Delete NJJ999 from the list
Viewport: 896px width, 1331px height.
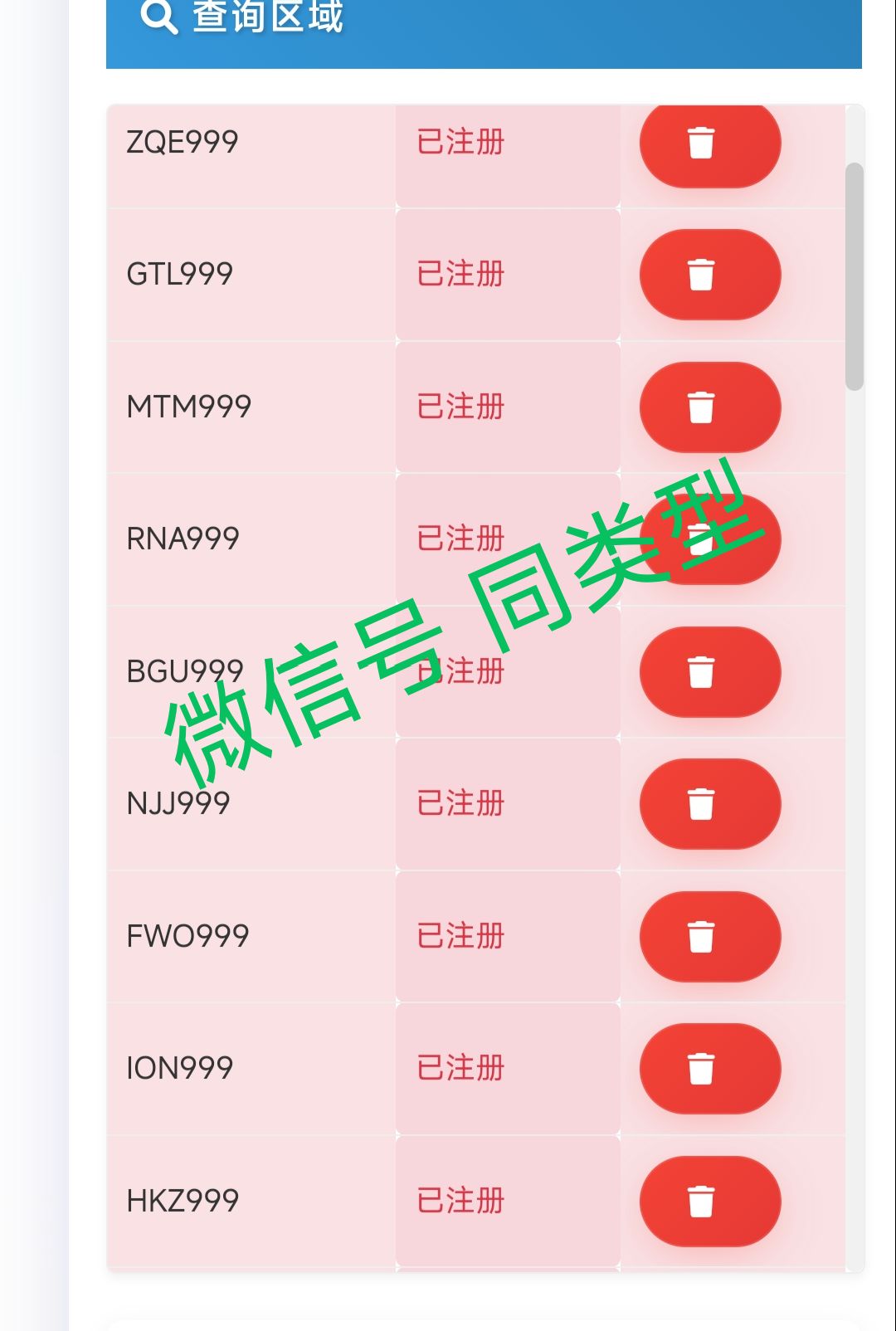[709, 804]
